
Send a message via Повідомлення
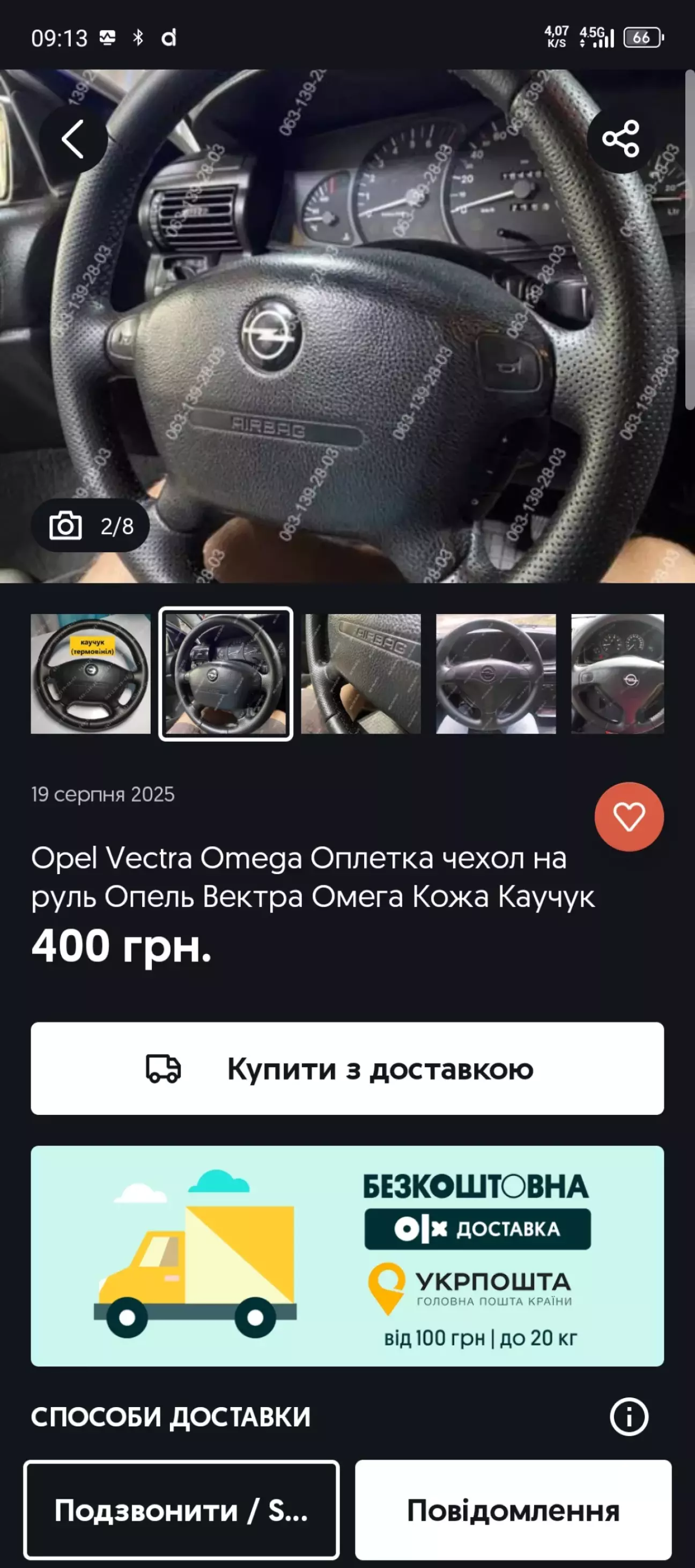coord(513,1510)
